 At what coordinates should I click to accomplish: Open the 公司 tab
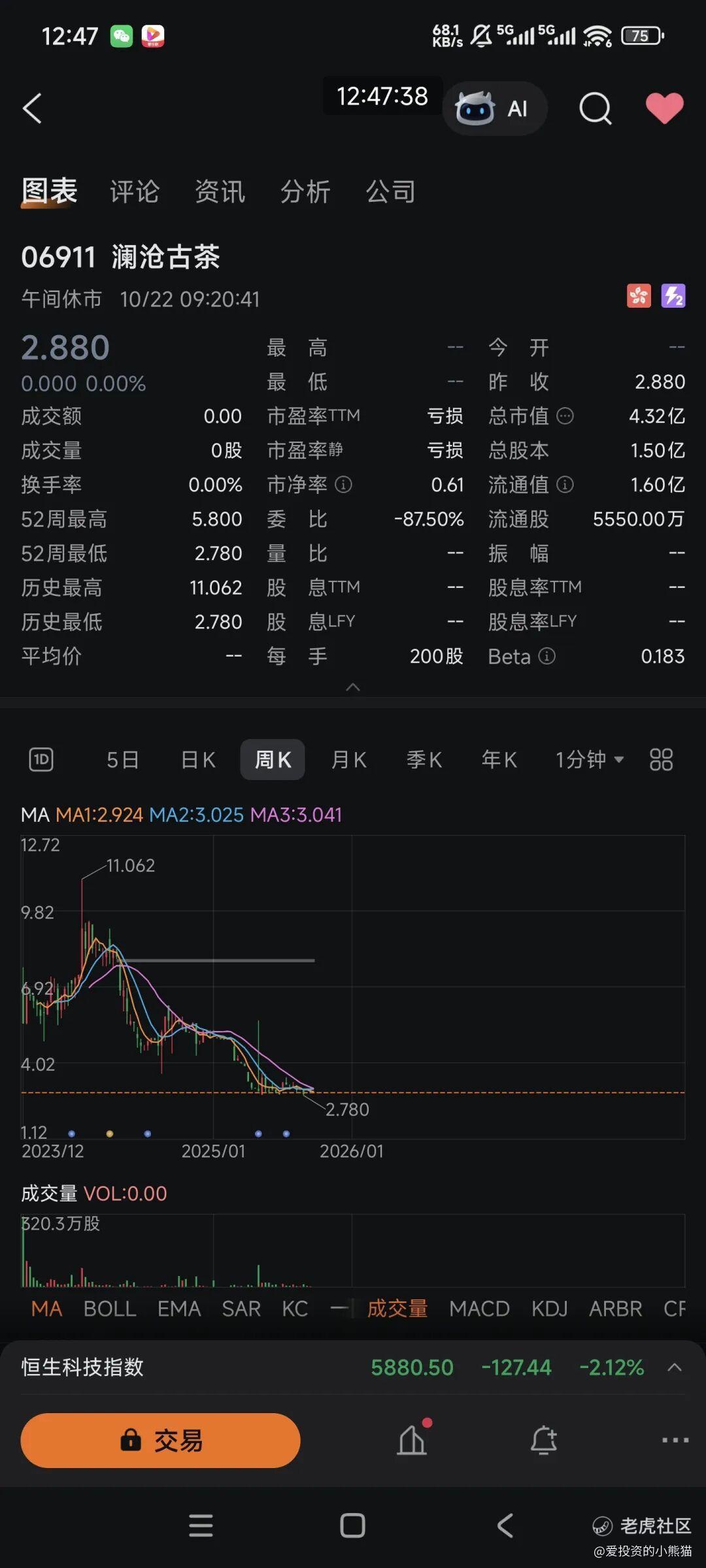tap(391, 192)
